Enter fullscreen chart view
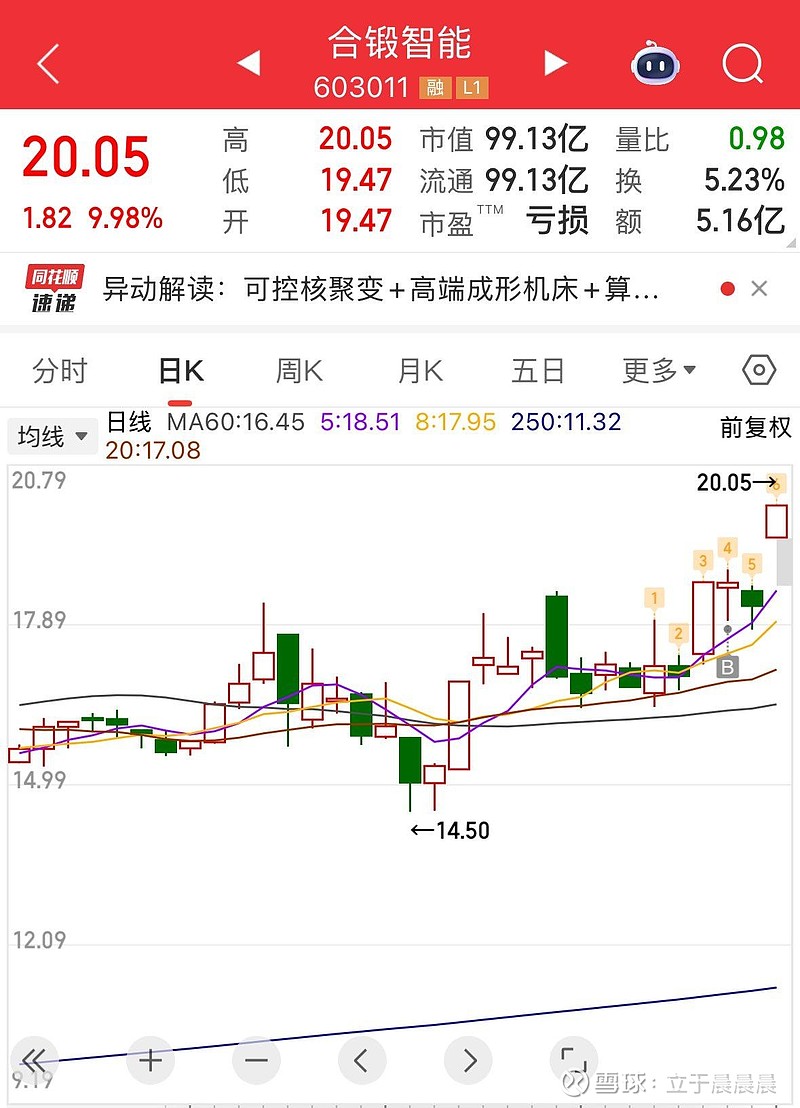This screenshot has height=1108, width=800. tap(572, 1059)
